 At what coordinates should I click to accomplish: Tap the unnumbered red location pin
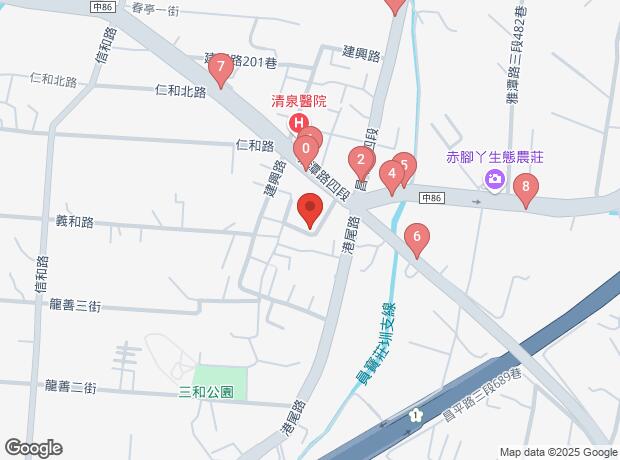(x=309, y=211)
